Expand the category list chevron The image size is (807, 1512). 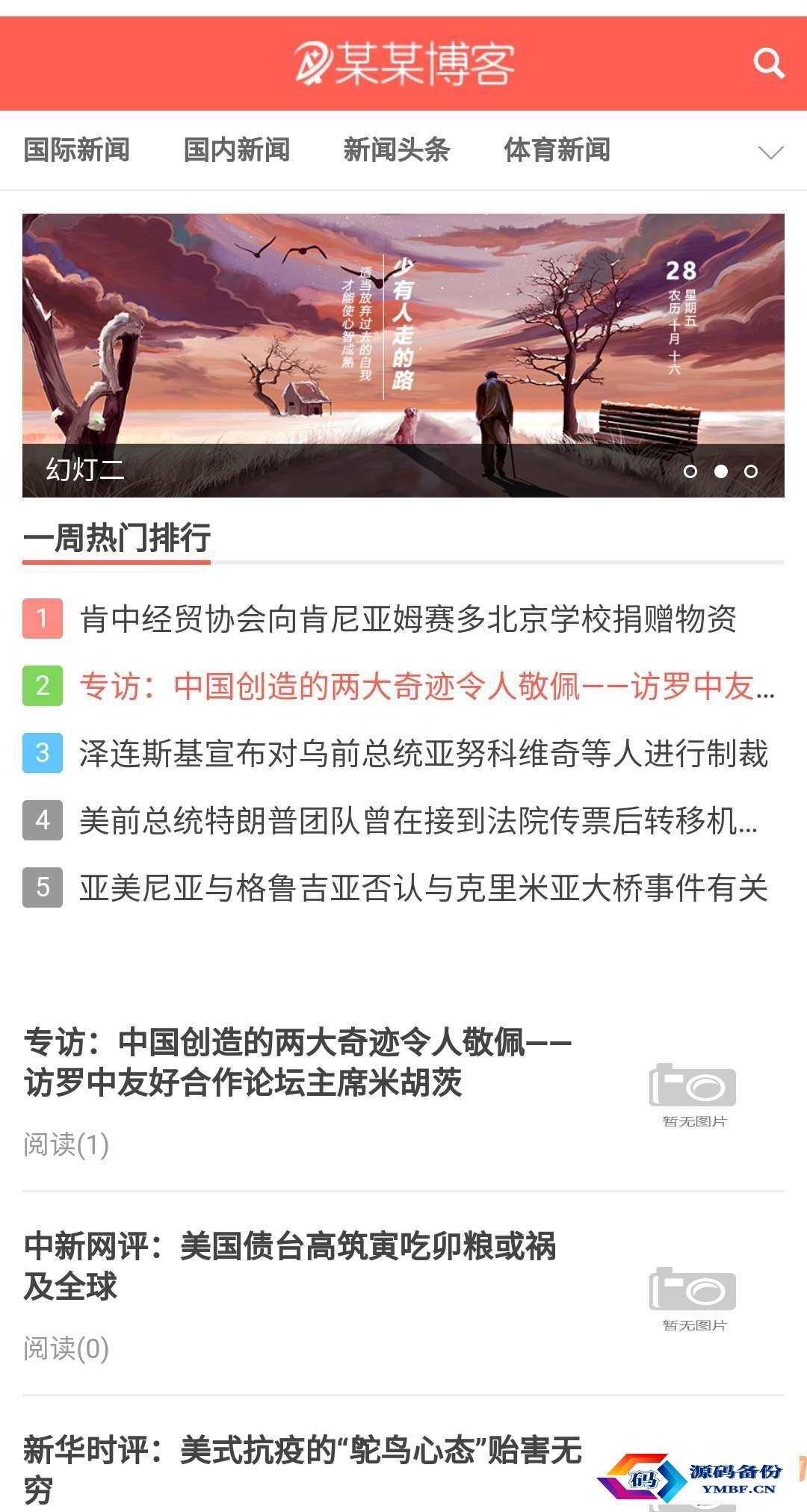[x=770, y=152]
